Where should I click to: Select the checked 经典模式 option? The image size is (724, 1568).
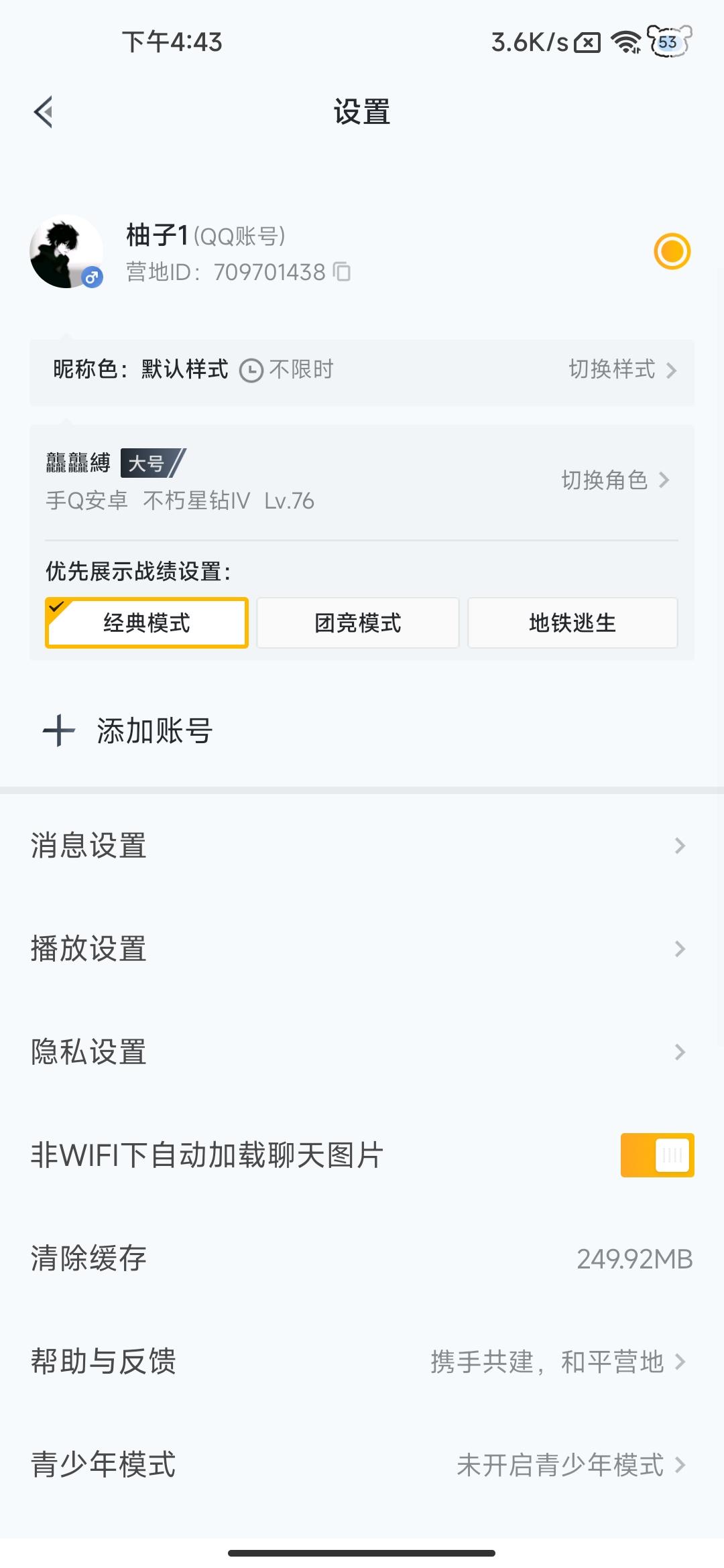coord(146,623)
